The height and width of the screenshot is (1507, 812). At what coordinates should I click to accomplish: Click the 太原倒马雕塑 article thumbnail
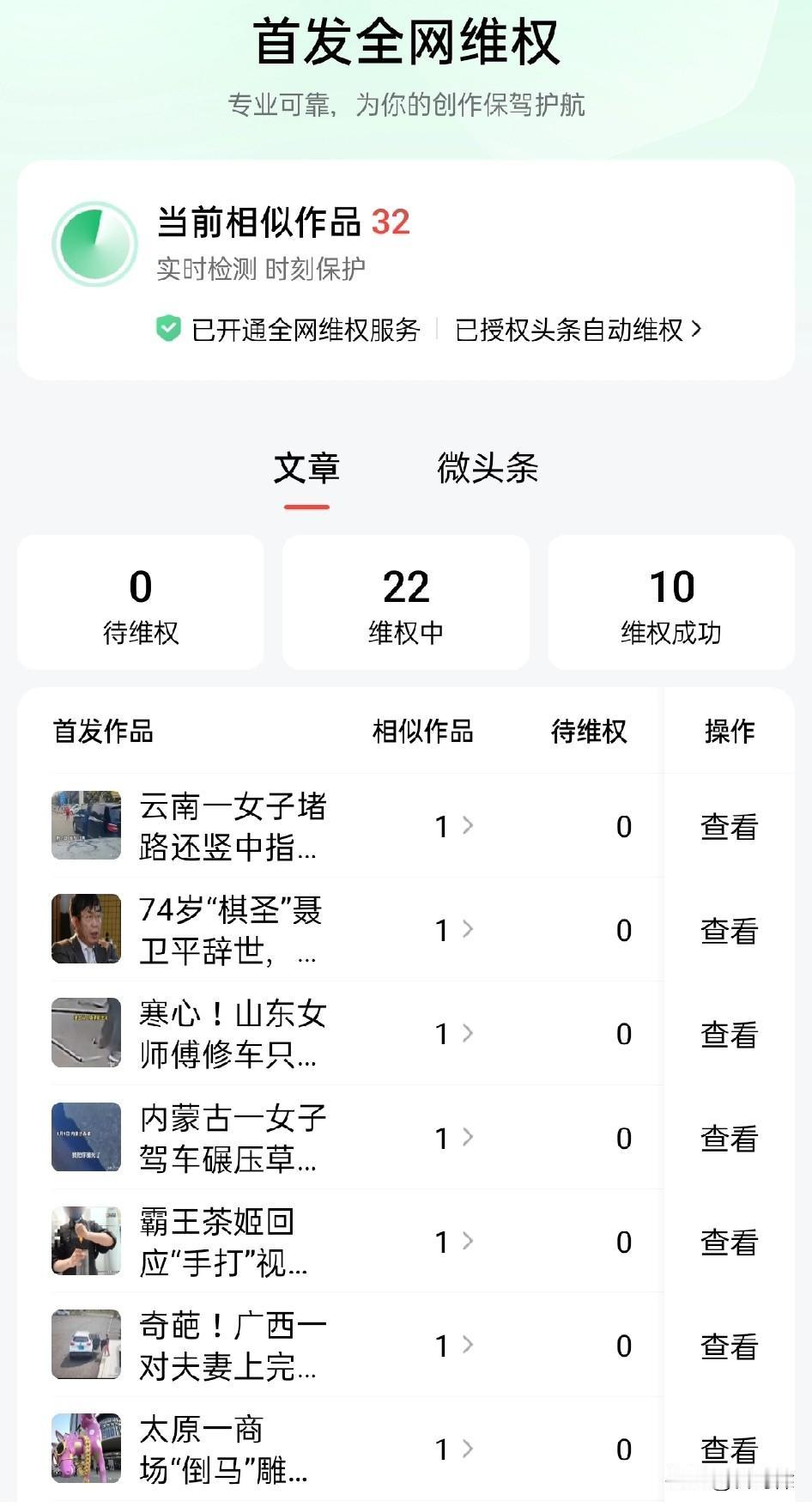pyautogui.click(x=86, y=1449)
